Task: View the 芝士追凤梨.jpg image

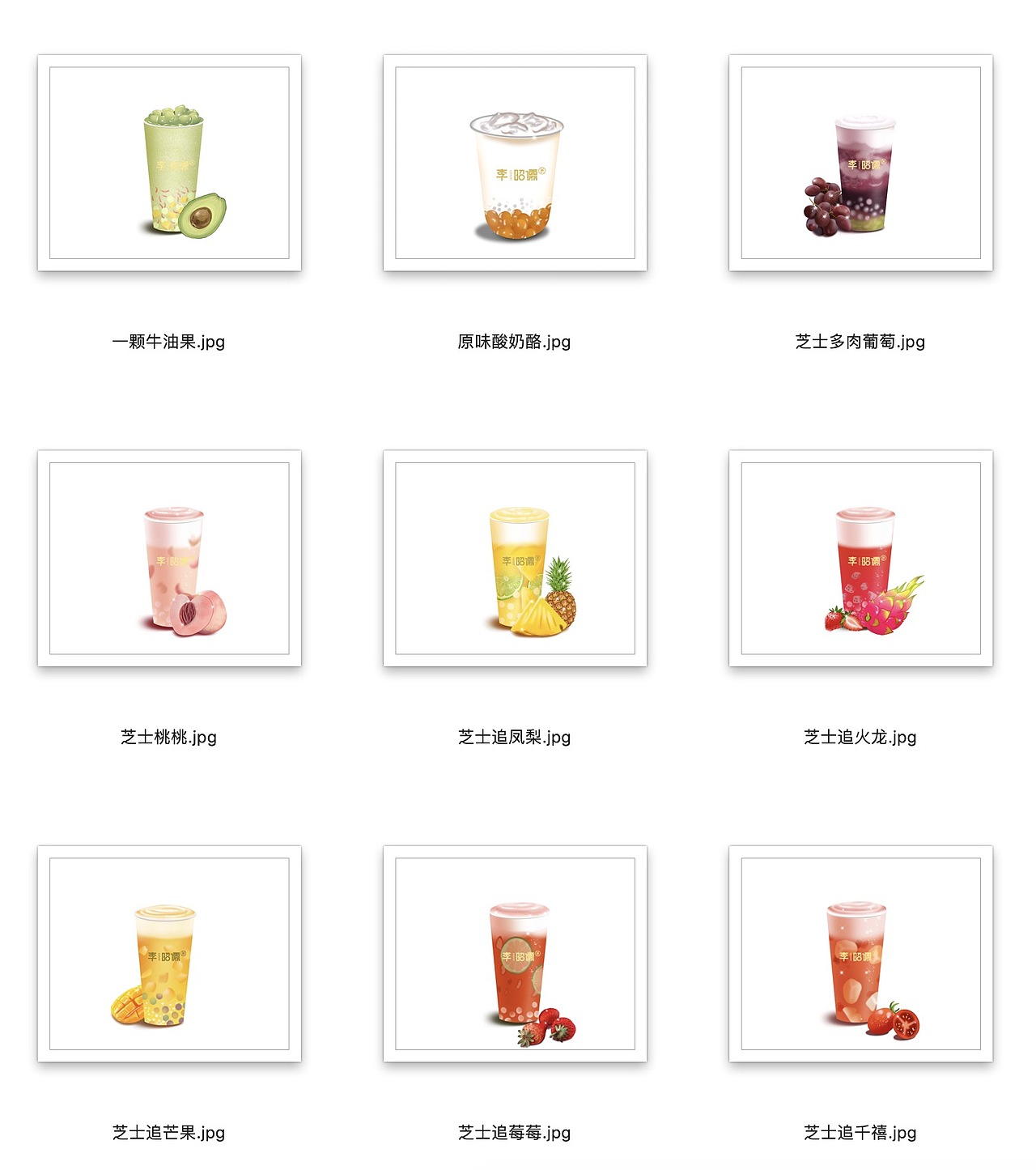Action: tap(515, 559)
